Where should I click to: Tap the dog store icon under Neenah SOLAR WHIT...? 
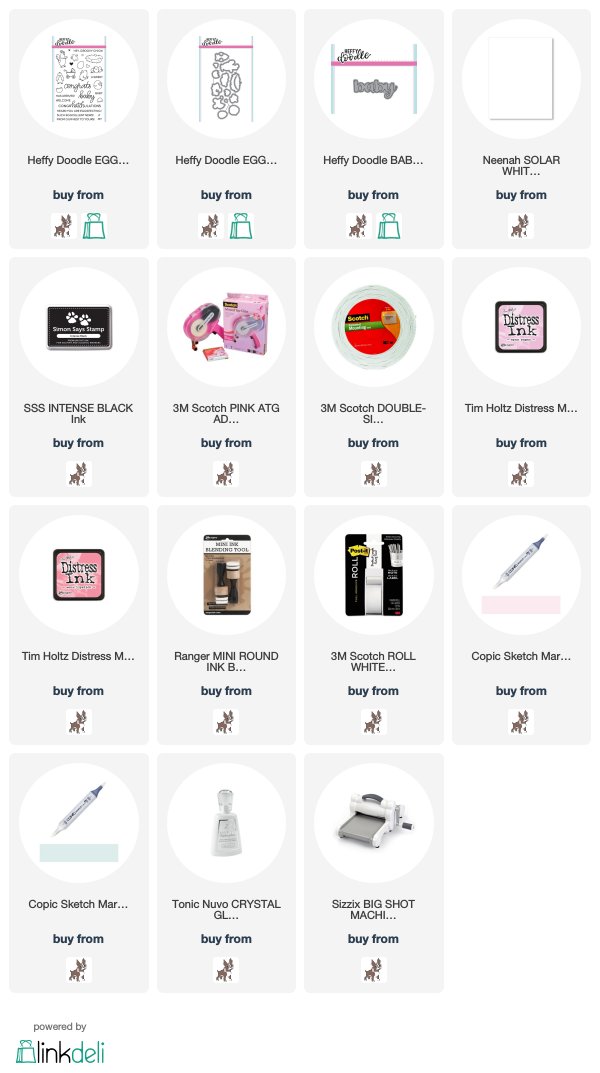point(521,226)
